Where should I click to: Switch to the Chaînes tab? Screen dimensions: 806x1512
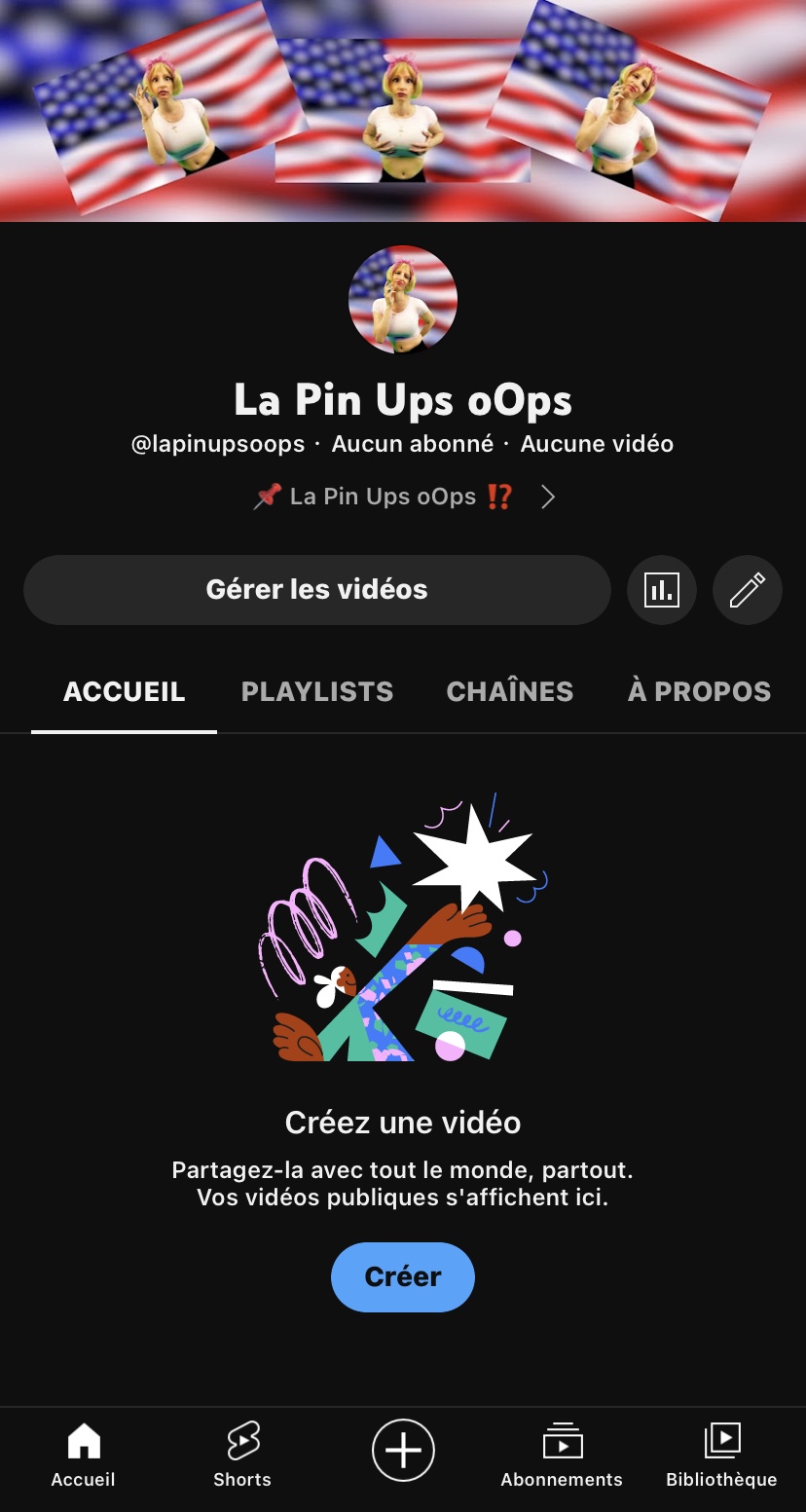(x=510, y=691)
